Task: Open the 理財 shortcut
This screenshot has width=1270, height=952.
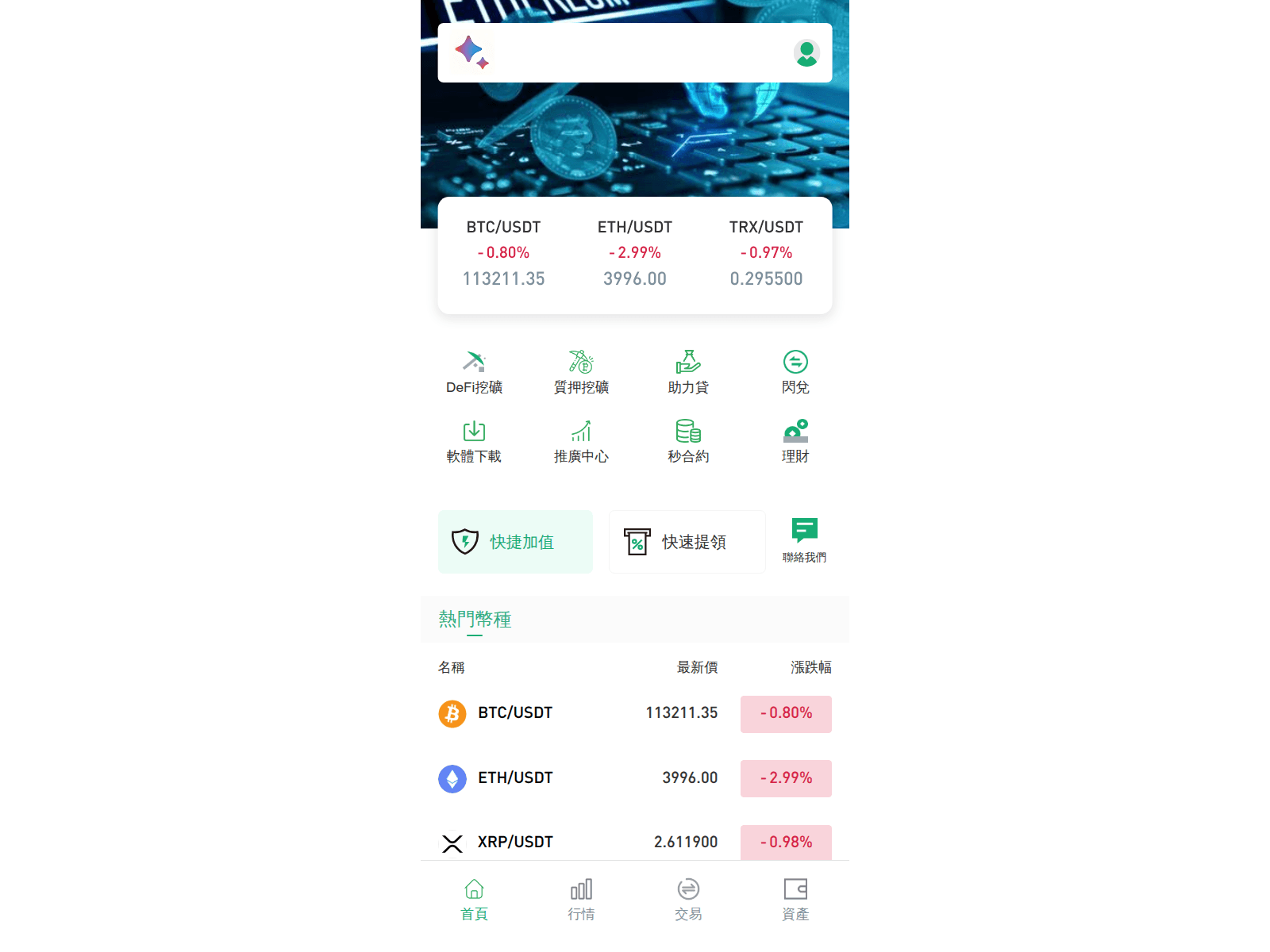Action: tap(795, 441)
